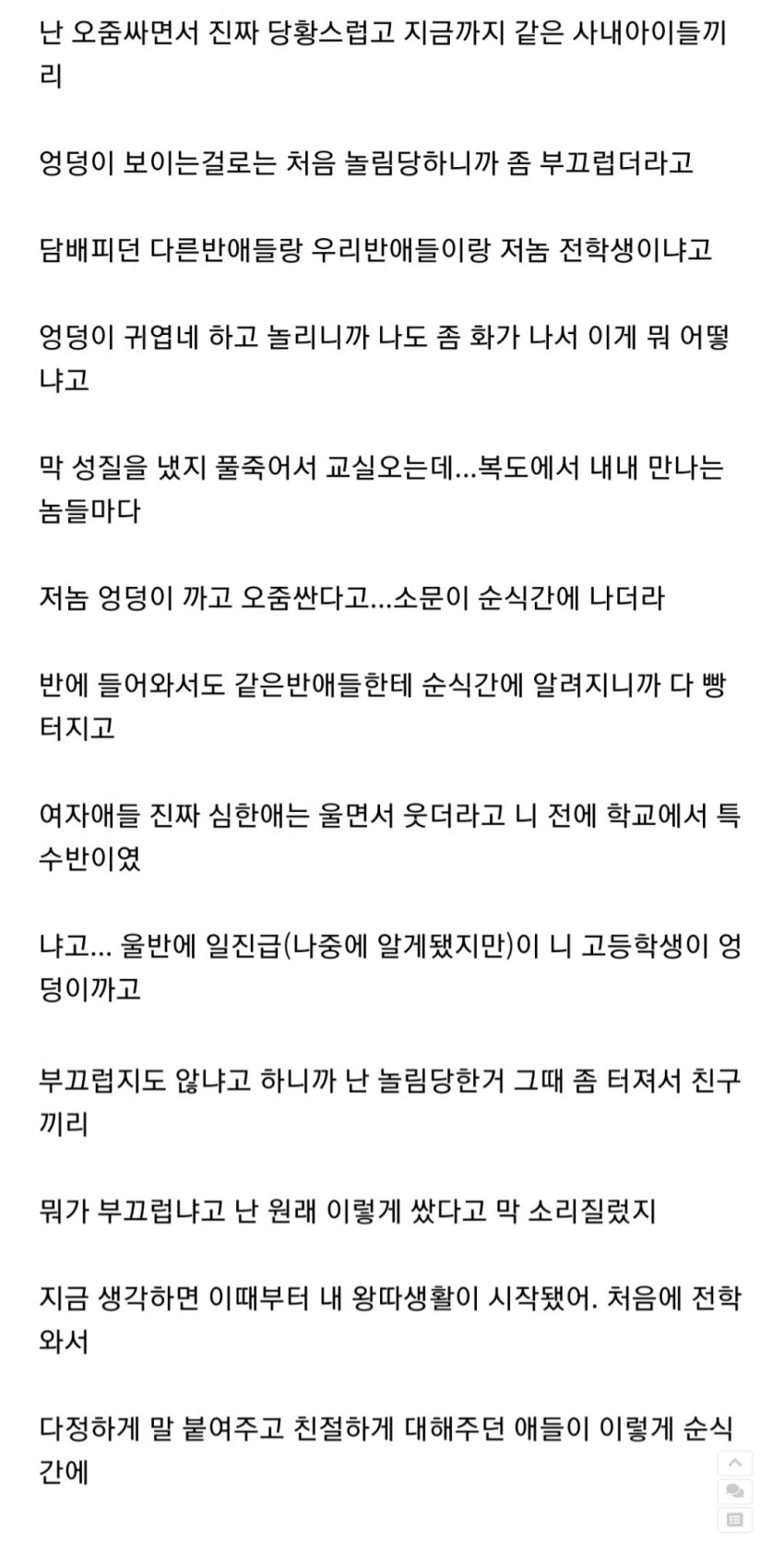Go to the post list button
Viewport: 784px width, 1542px height.
point(734,1520)
